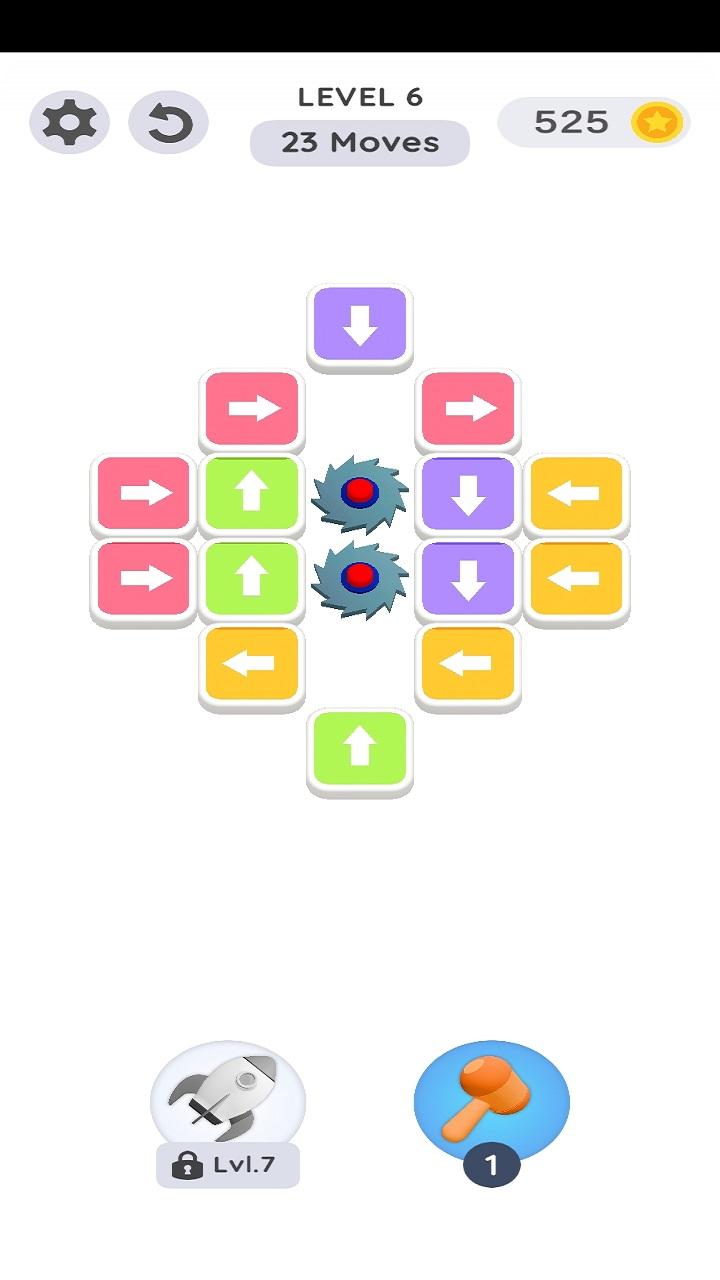Use the hammer booster

[491, 1100]
